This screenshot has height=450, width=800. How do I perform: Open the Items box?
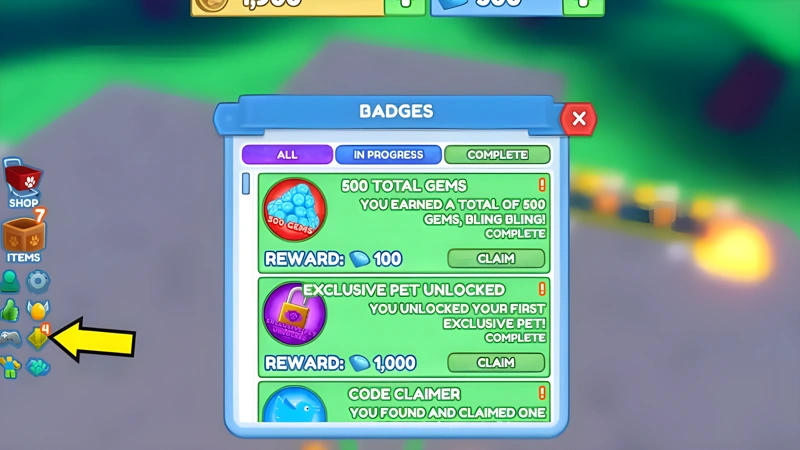point(23,237)
